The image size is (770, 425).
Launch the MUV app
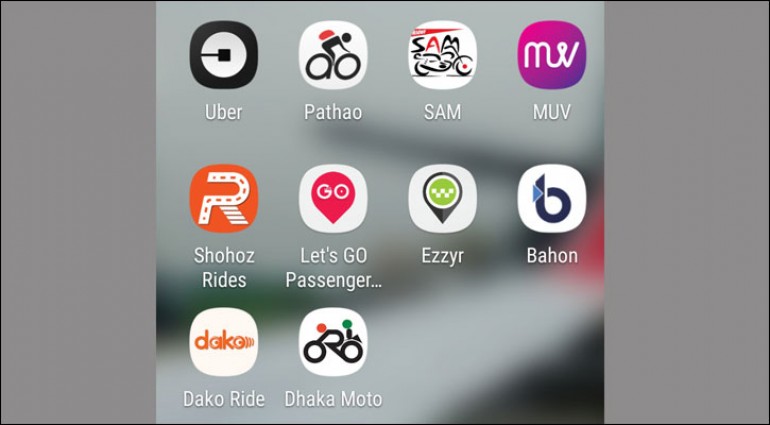click(x=551, y=56)
